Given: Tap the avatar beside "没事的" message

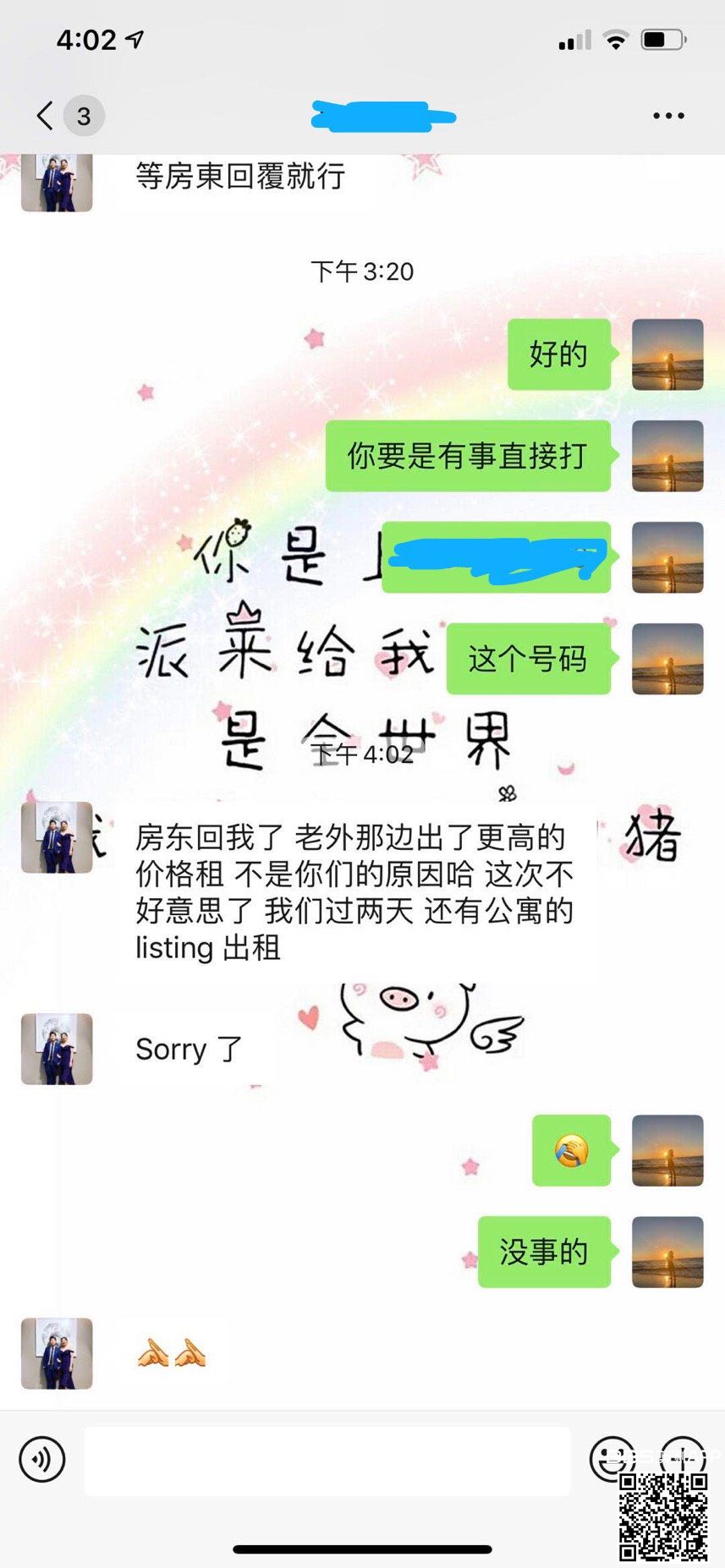Looking at the screenshot, I should [667, 1252].
